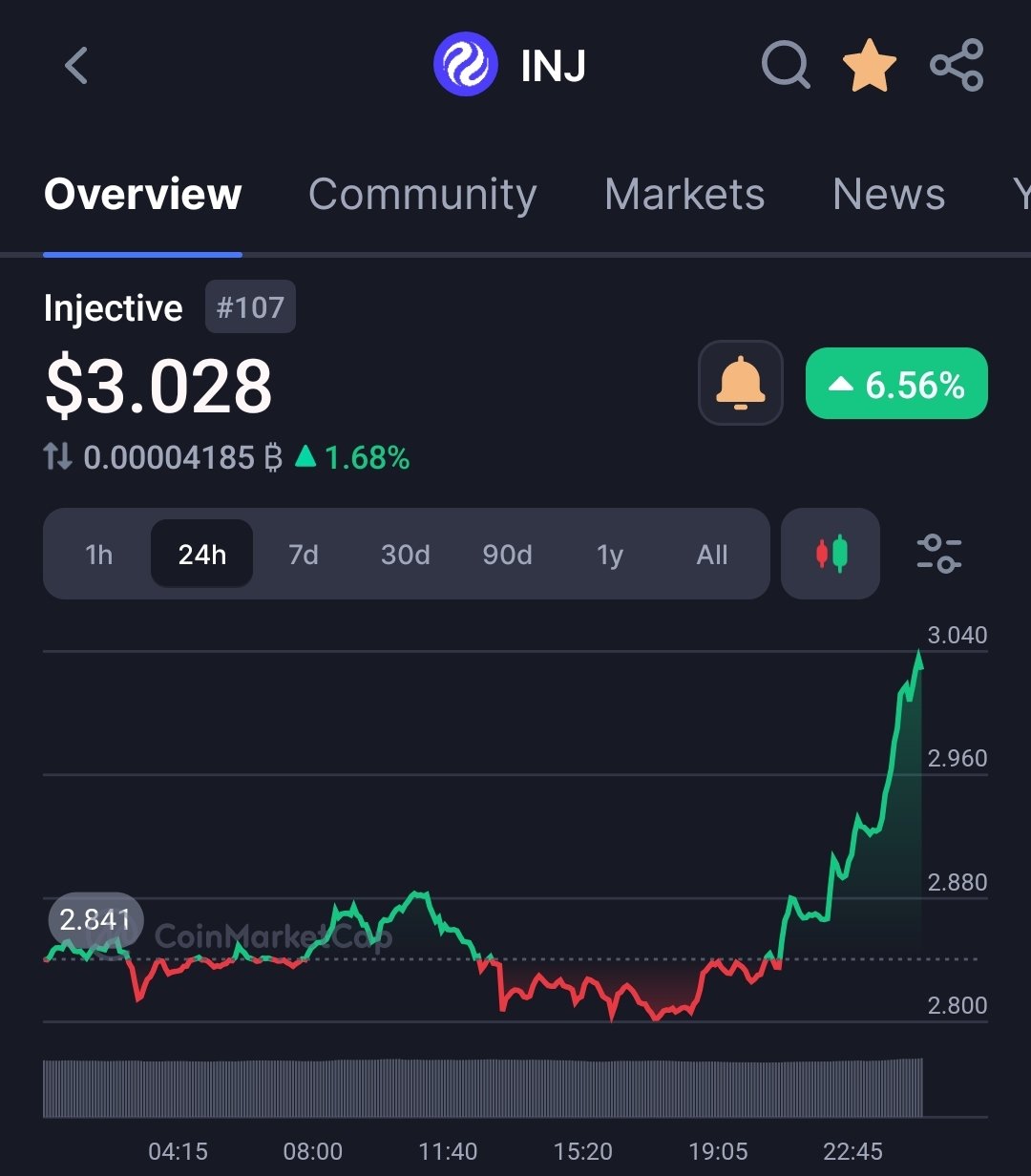Viewport: 1031px width, 1176px height.
Task: Open the News tab
Action: 888,195
